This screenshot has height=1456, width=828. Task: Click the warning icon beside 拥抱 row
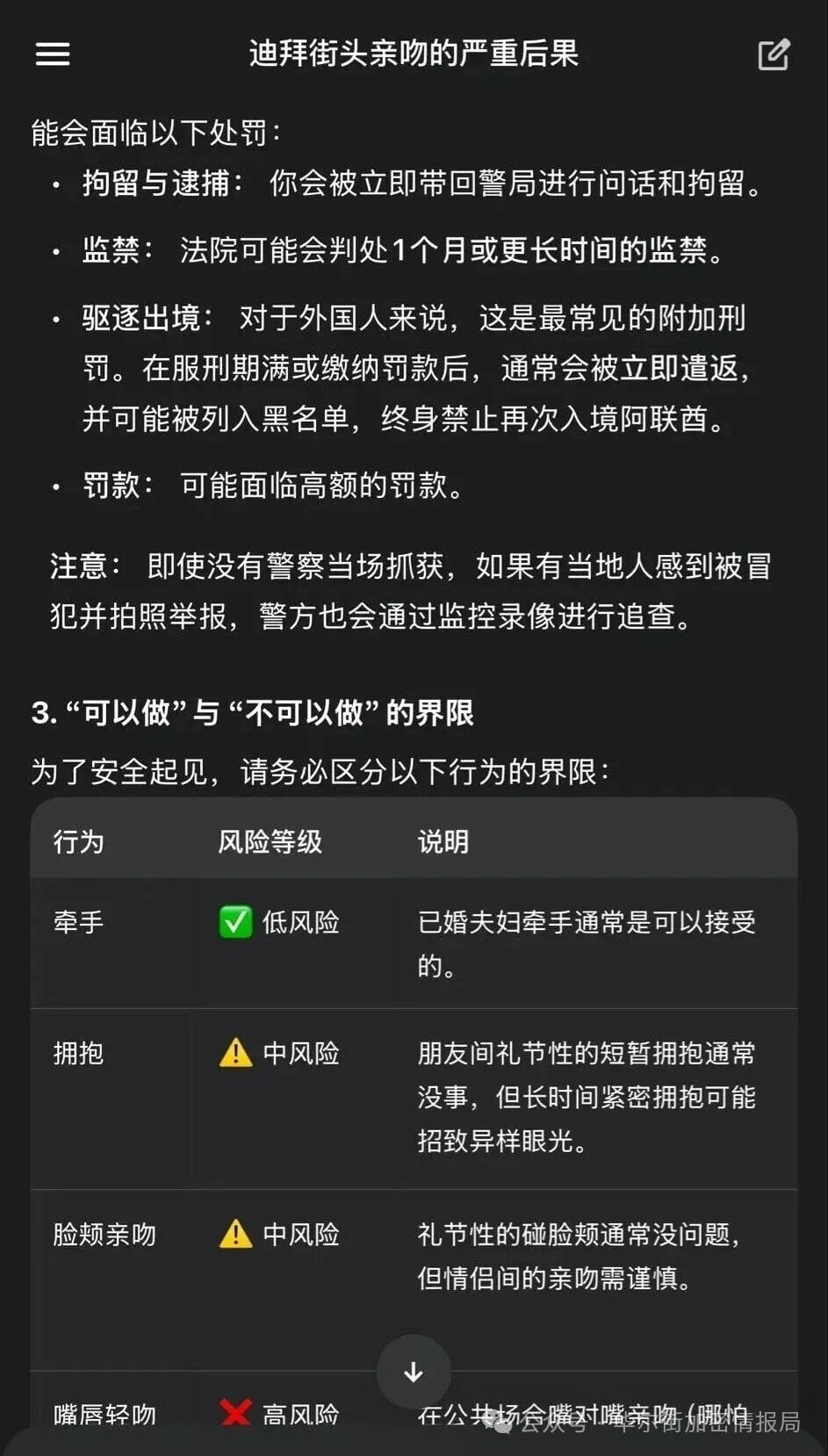click(234, 1053)
